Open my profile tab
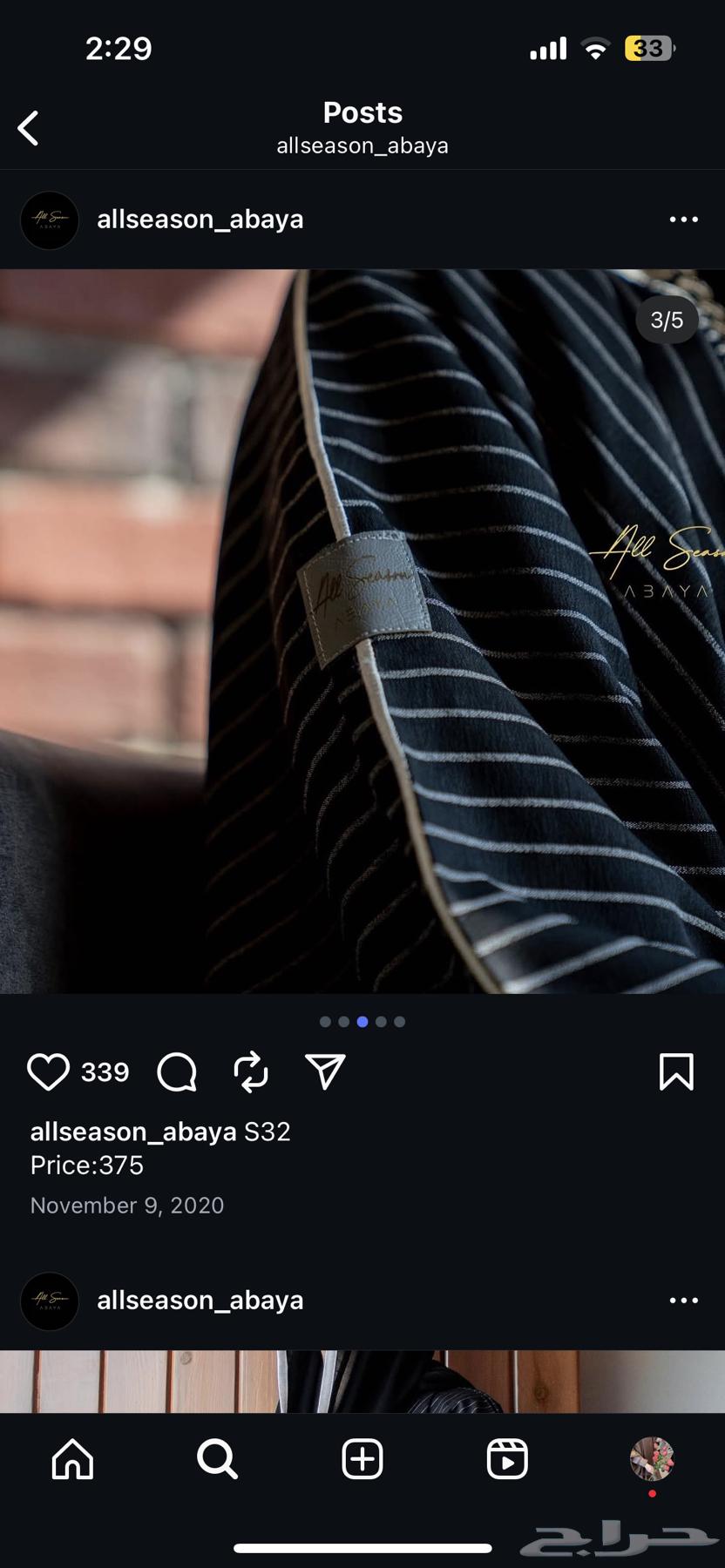Screen dimensions: 725x1568 tap(652, 1458)
